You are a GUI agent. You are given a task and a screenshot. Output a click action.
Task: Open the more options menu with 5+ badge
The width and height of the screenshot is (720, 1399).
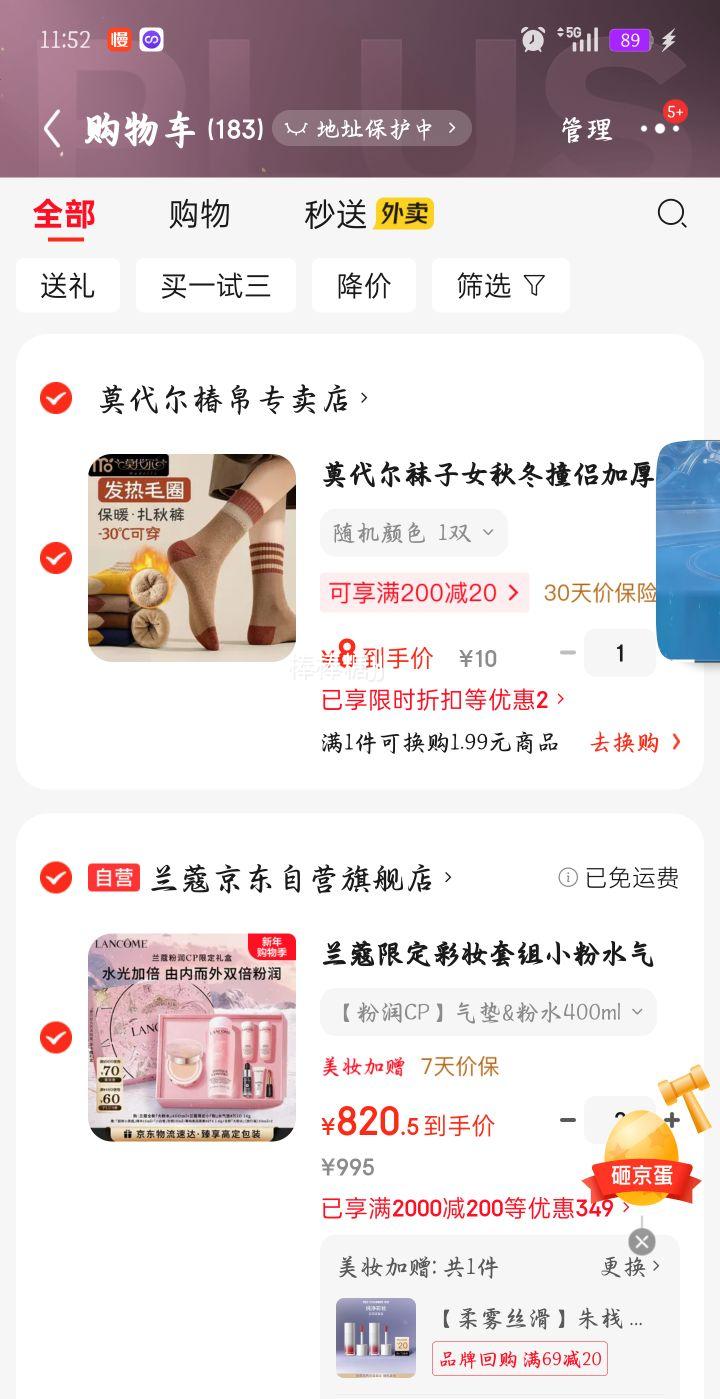(660, 130)
